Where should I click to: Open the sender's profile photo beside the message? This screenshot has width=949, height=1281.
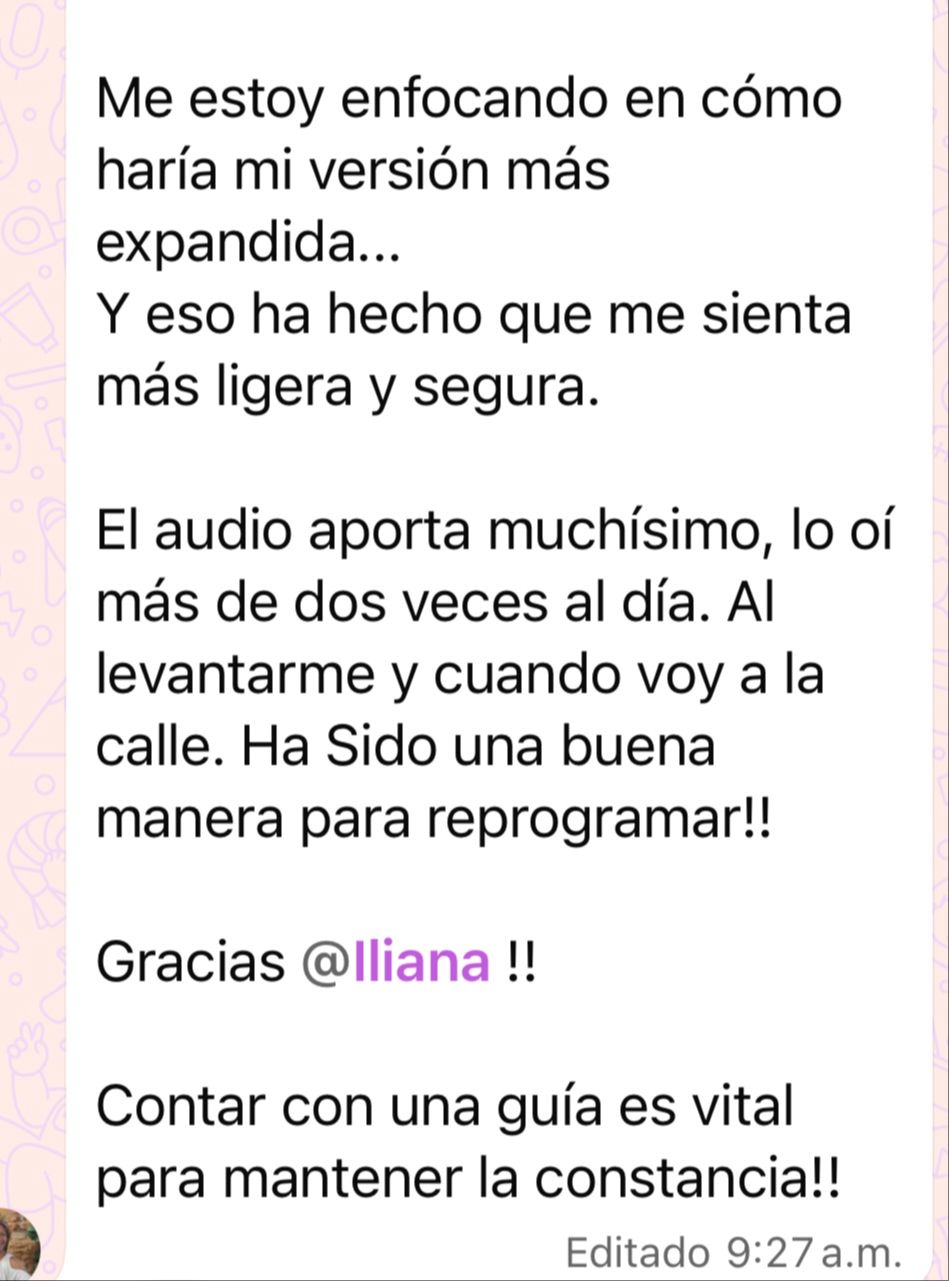click(x=19, y=1244)
